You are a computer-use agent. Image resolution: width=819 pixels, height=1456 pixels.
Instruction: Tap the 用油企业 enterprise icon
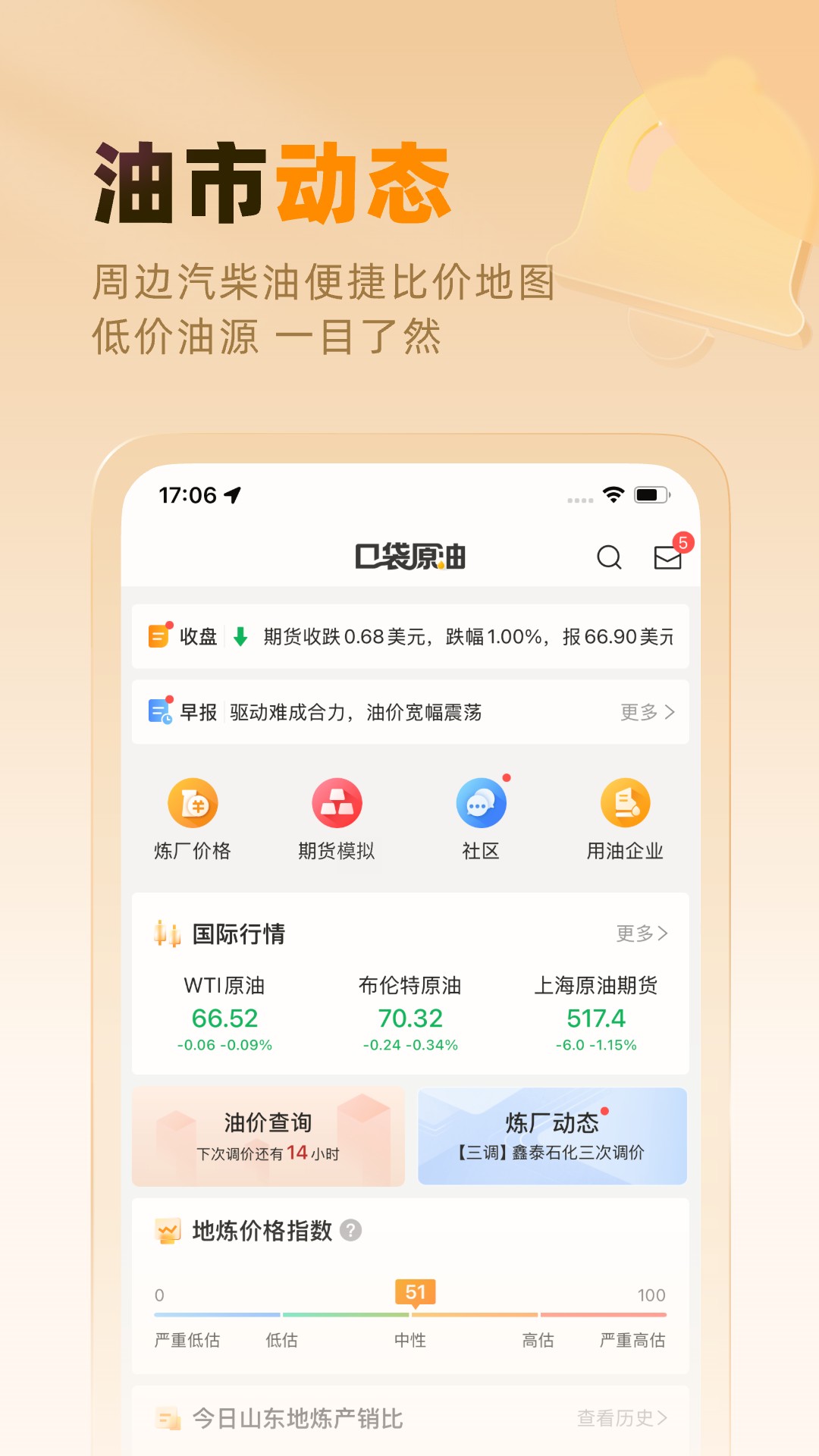coord(624,804)
